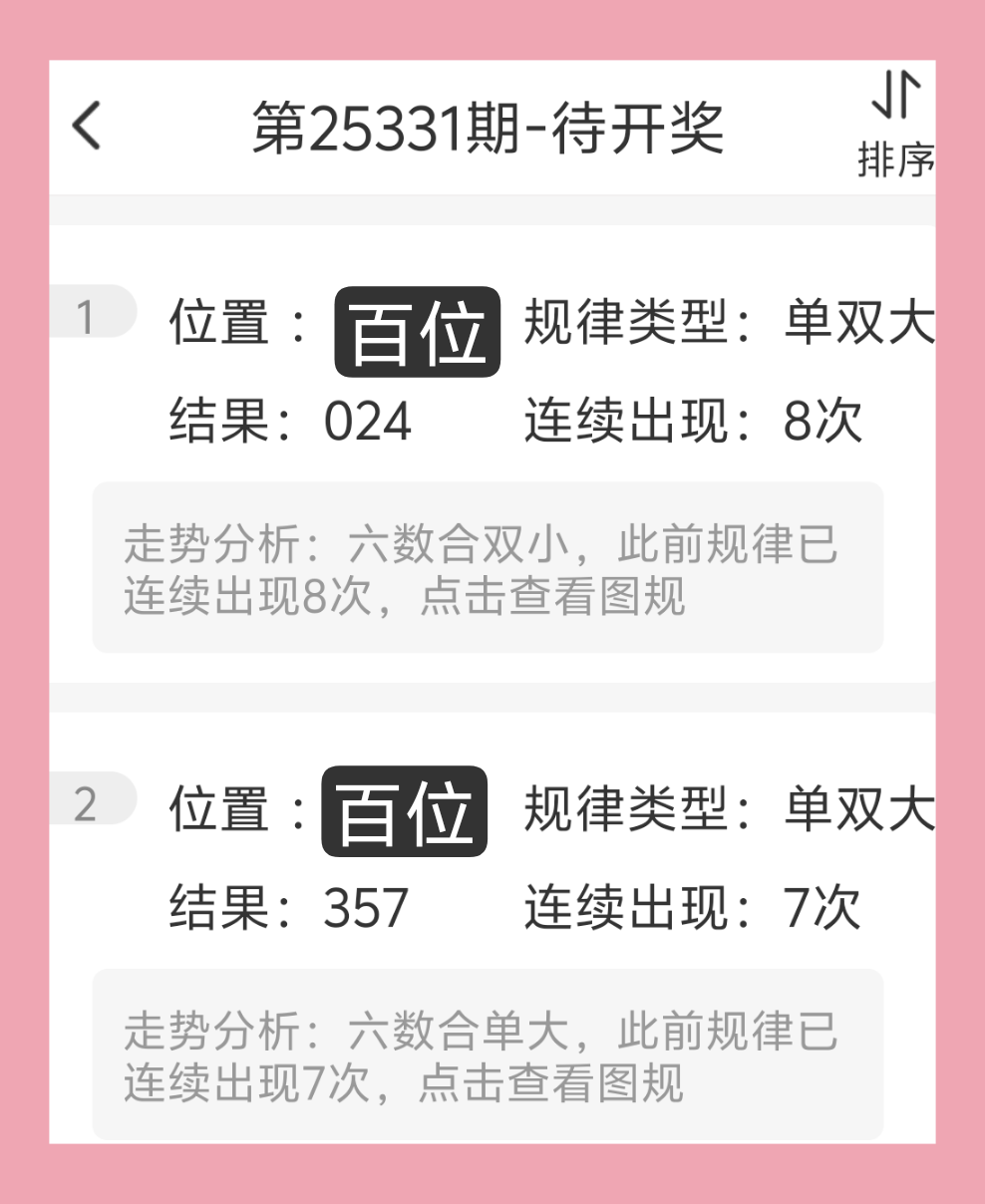Open the 排序 sorting control
This screenshot has height=1204, width=985.
pos(895,125)
